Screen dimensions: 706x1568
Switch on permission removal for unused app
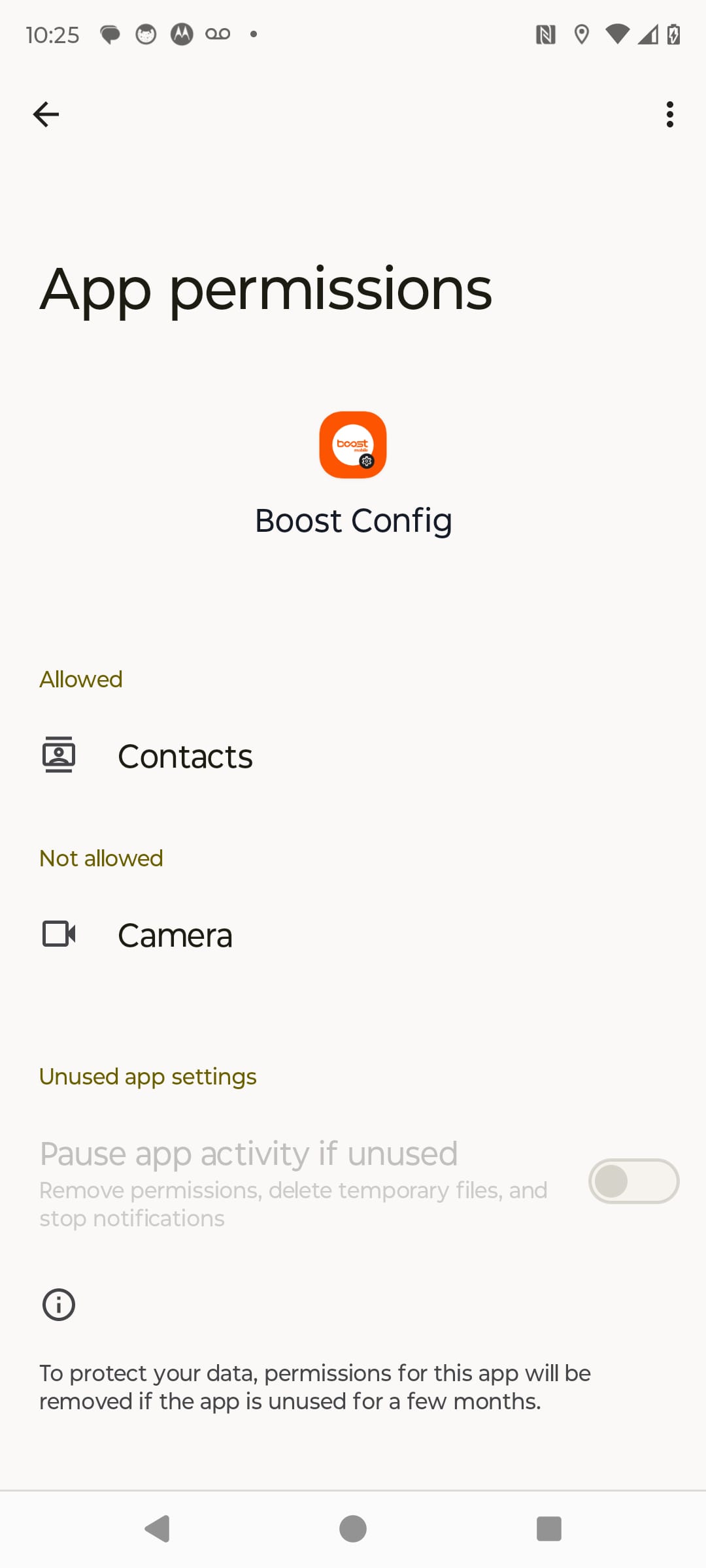click(633, 1181)
